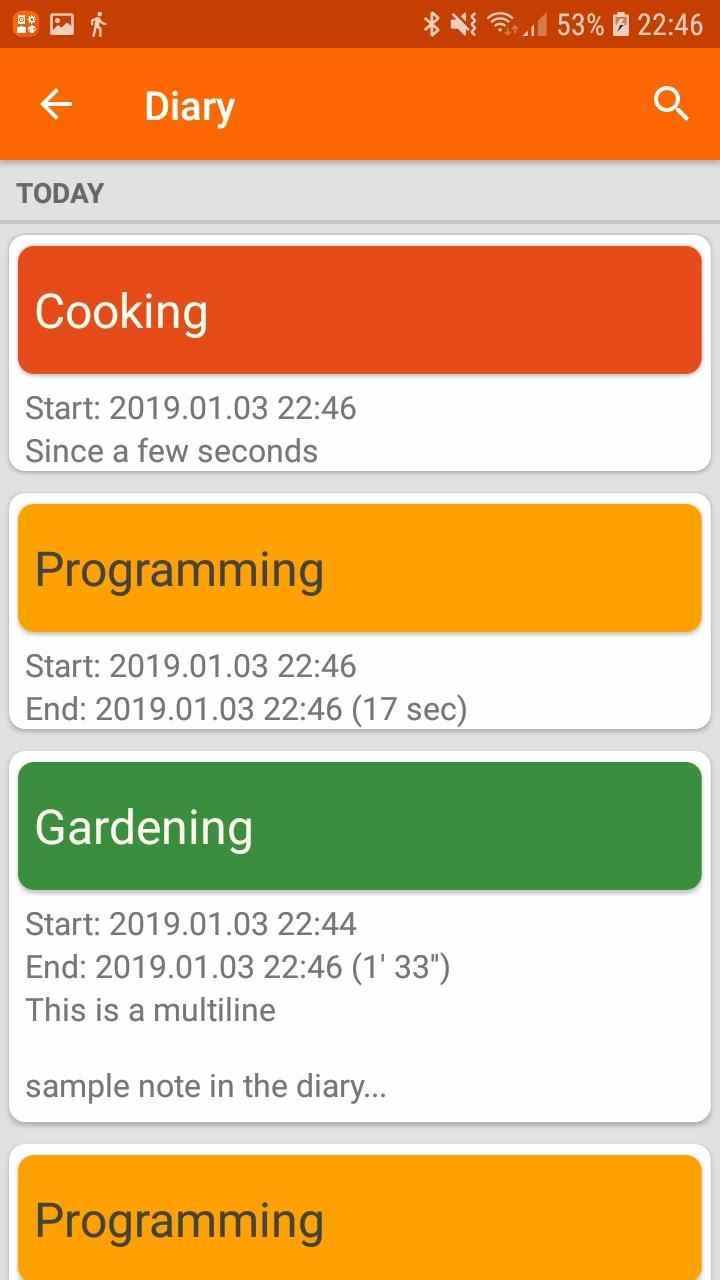720x1280 pixels.
Task: Tap the bottom Programming entry card
Action: tap(360, 1218)
